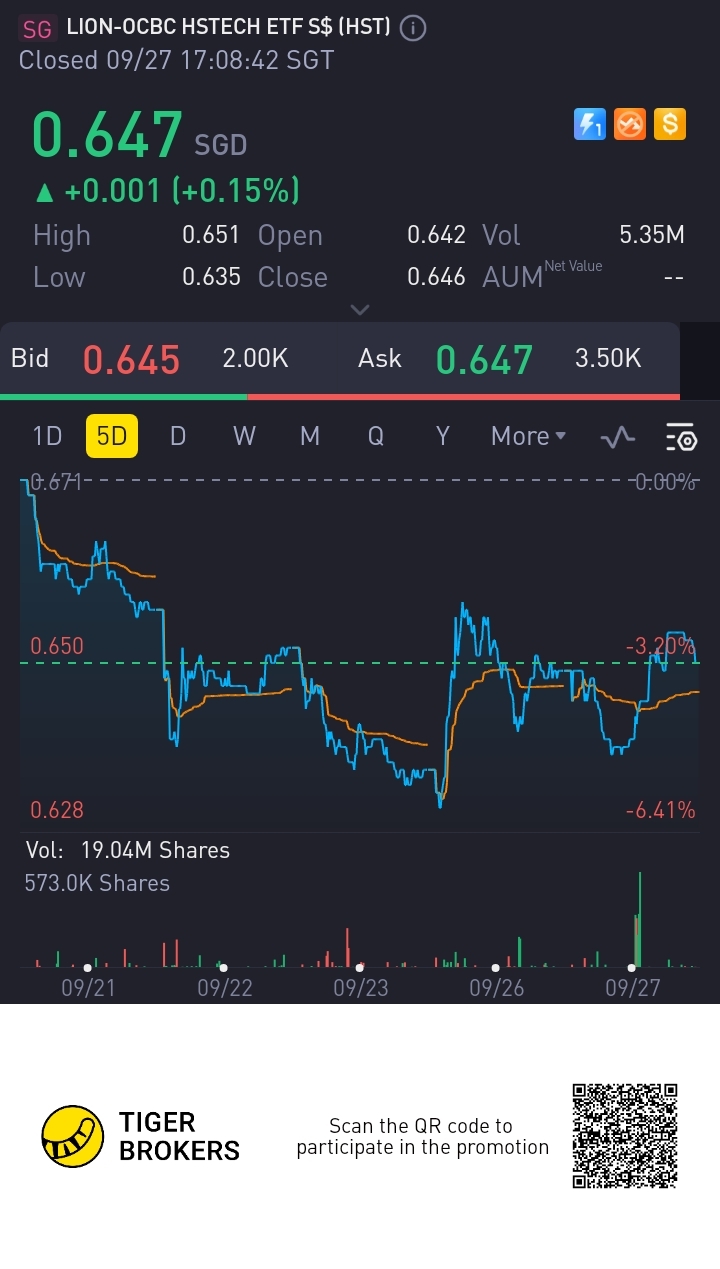Image resolution: width=720 pixels, height=1269 pixels.
Task: Open the More chart periods dropdown
Action: click(x=528, y=436)
